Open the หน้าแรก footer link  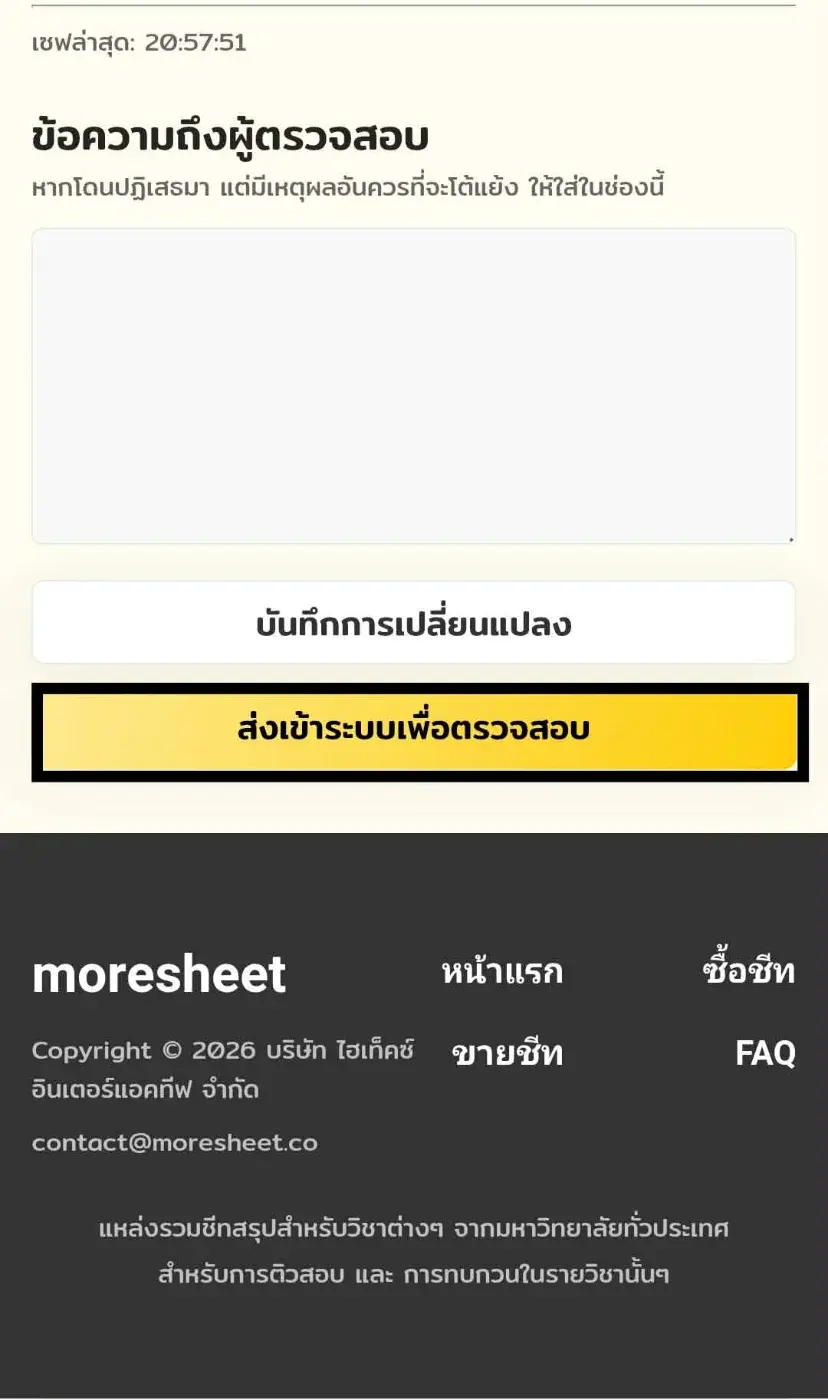(x=502, y=971)
